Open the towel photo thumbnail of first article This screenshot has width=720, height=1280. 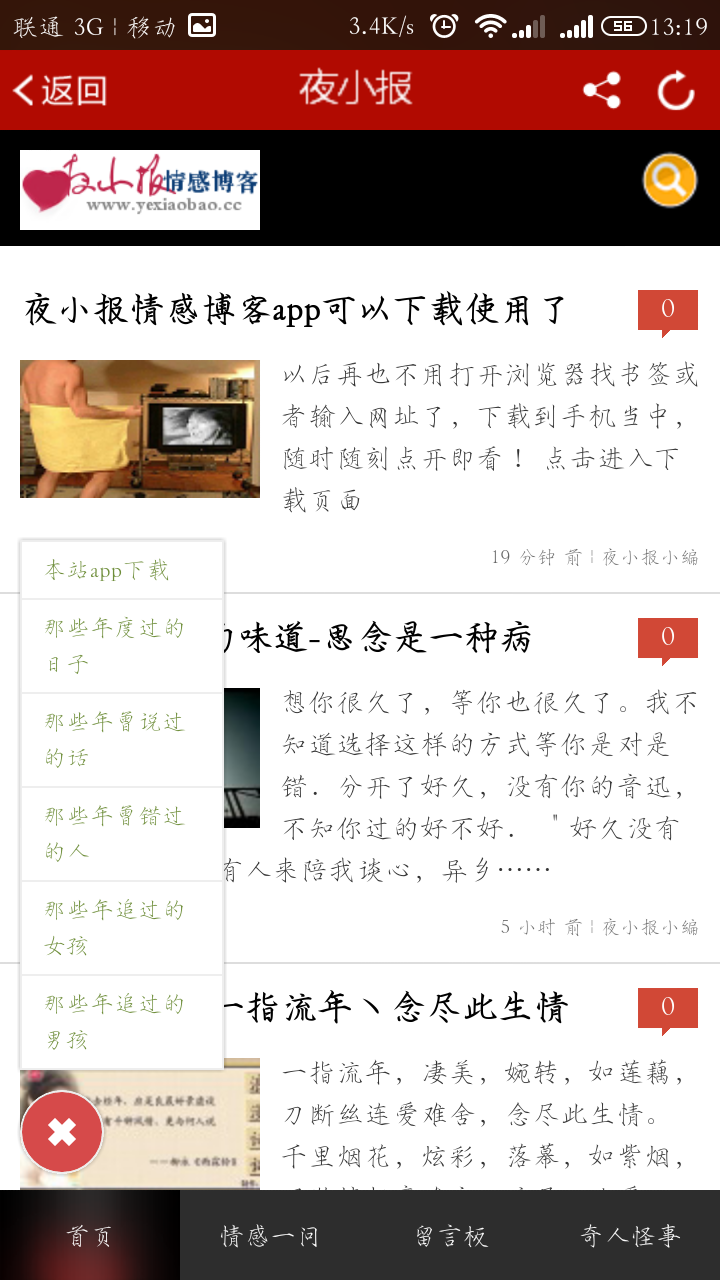tap(140, 429)
